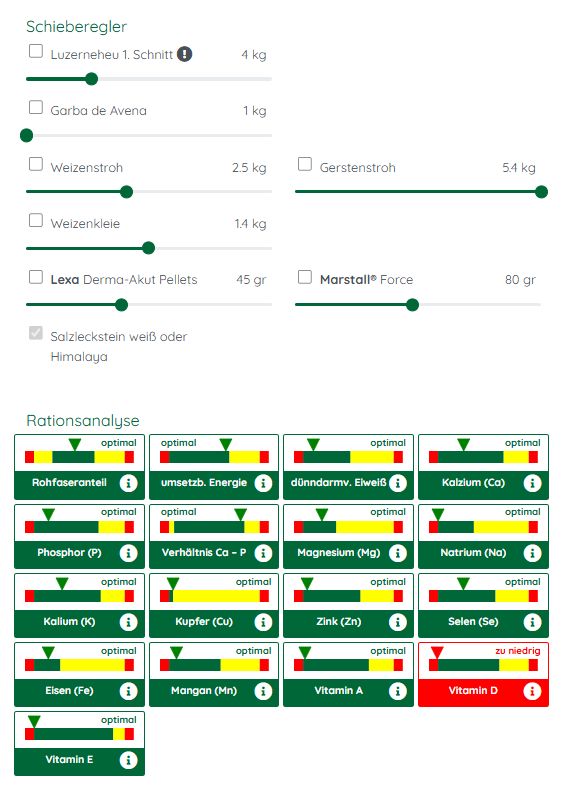Screen dimensions: 562x787
Task: Tick the Garba de Avena checkbox
Action: click(x=36, y=107)
